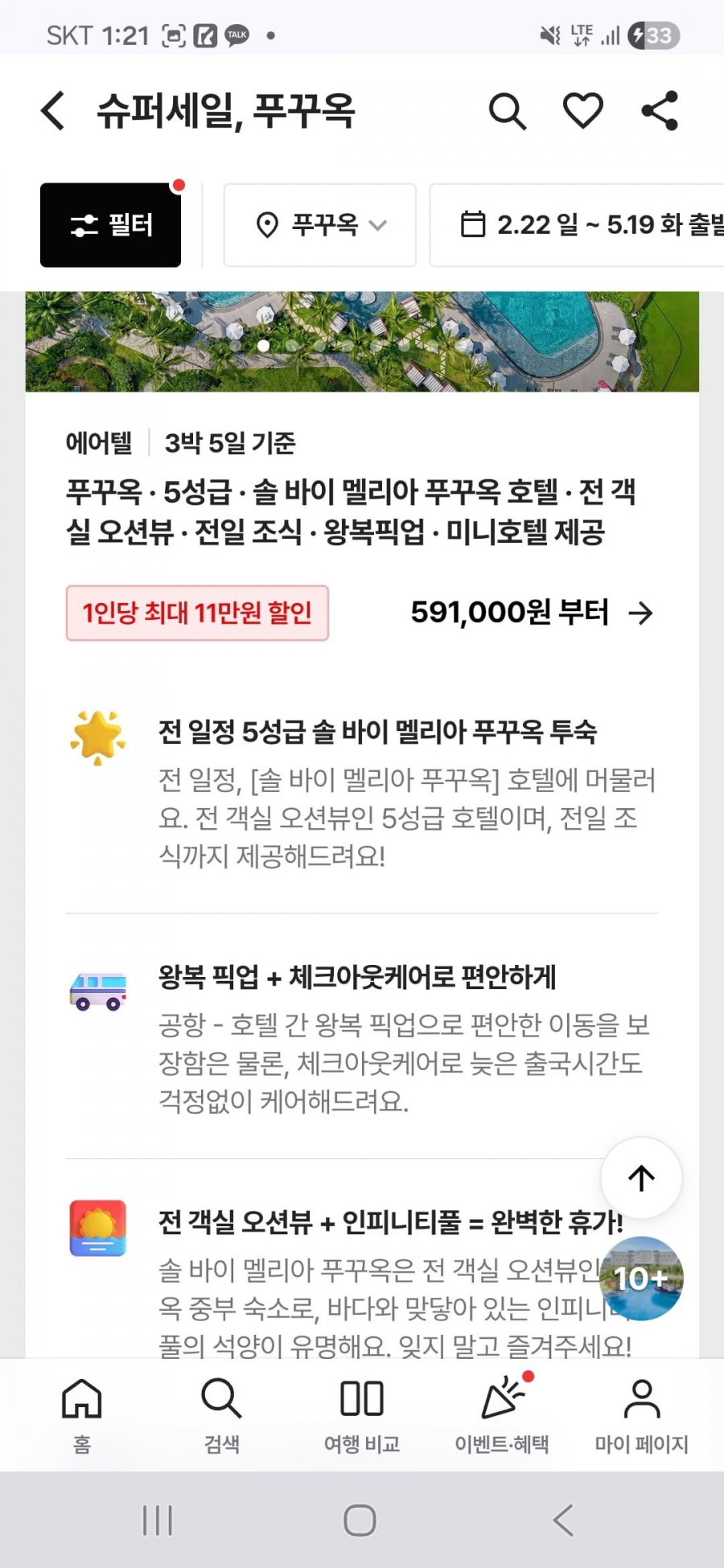Viewport: 724px width, 1568px height.
Task: Open the 10+ floating photo thumbnail
Action: pyautogui.click(x=641, y=1278)
